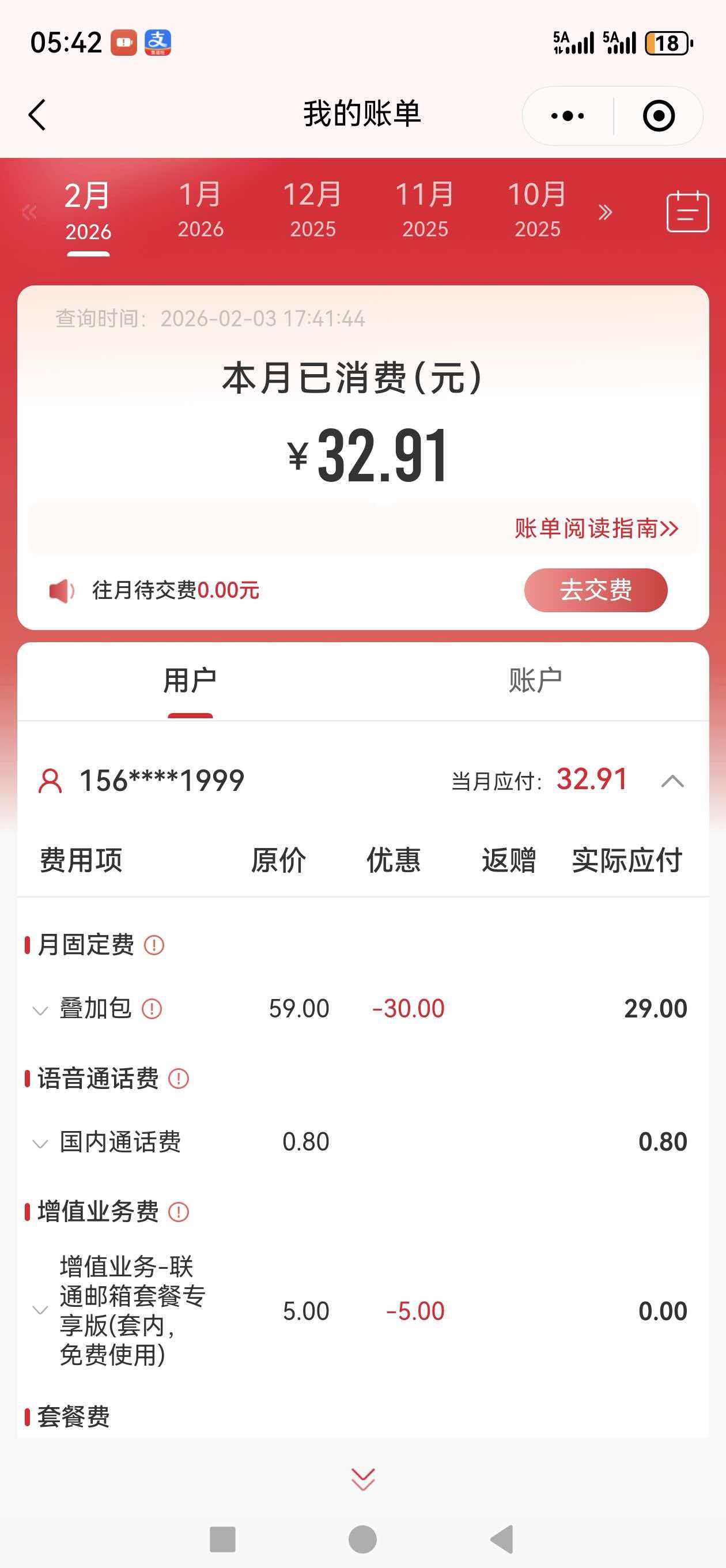Expand more with the bottom double chevron
The width and height of the screenshot is (726, 1568).
(x=362, y=1479)
